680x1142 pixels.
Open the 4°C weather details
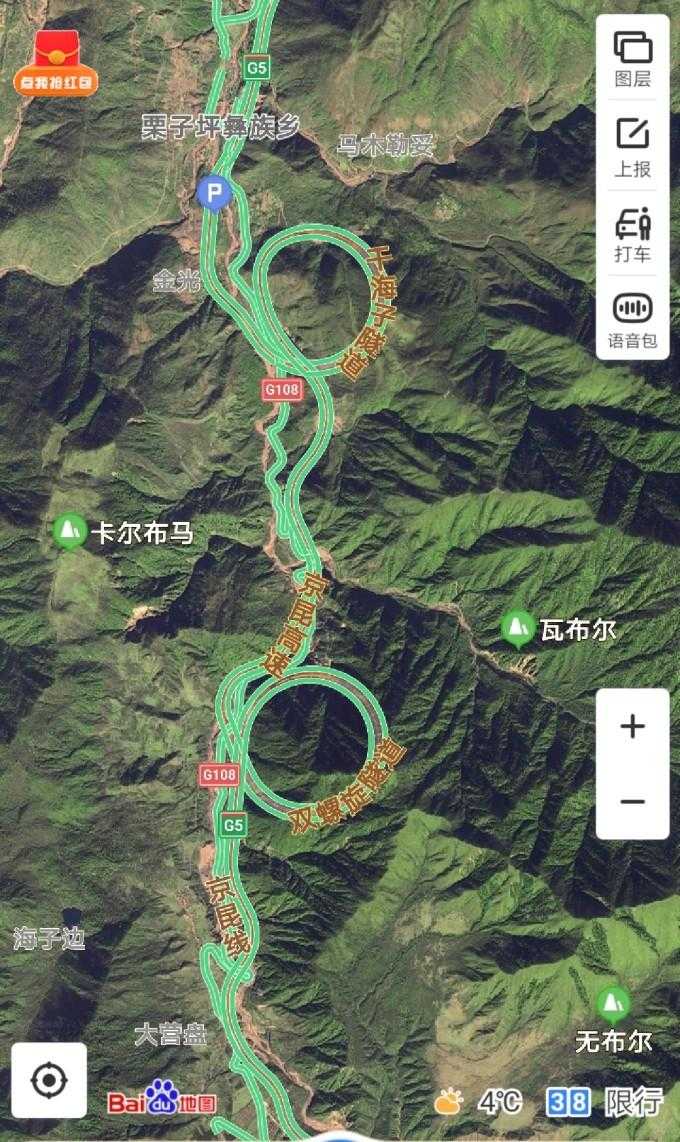[480, 1102]
